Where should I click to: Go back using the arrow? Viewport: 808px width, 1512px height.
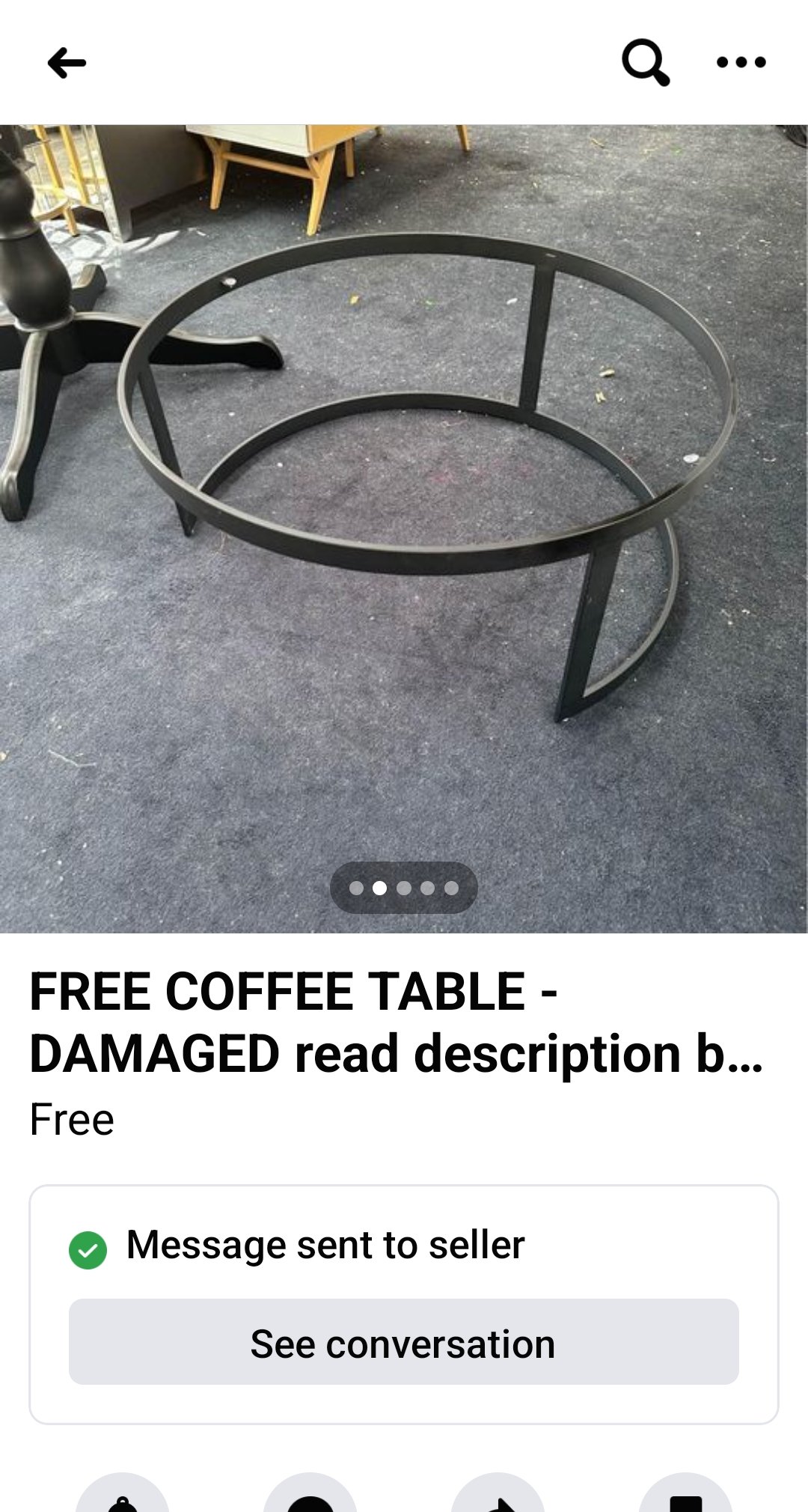pyautogui.click(x=67, y=63)
